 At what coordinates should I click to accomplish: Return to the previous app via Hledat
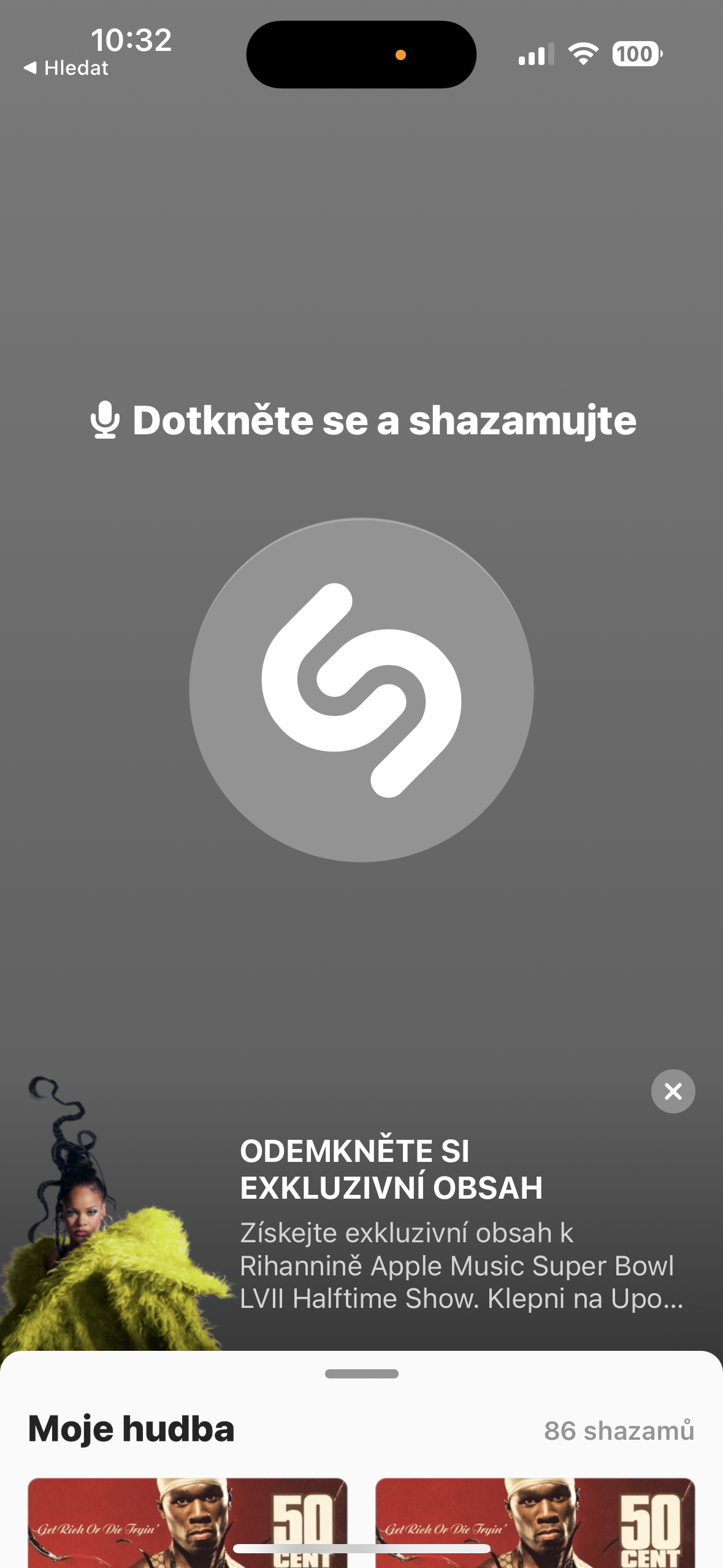click(x=66, y=68)
